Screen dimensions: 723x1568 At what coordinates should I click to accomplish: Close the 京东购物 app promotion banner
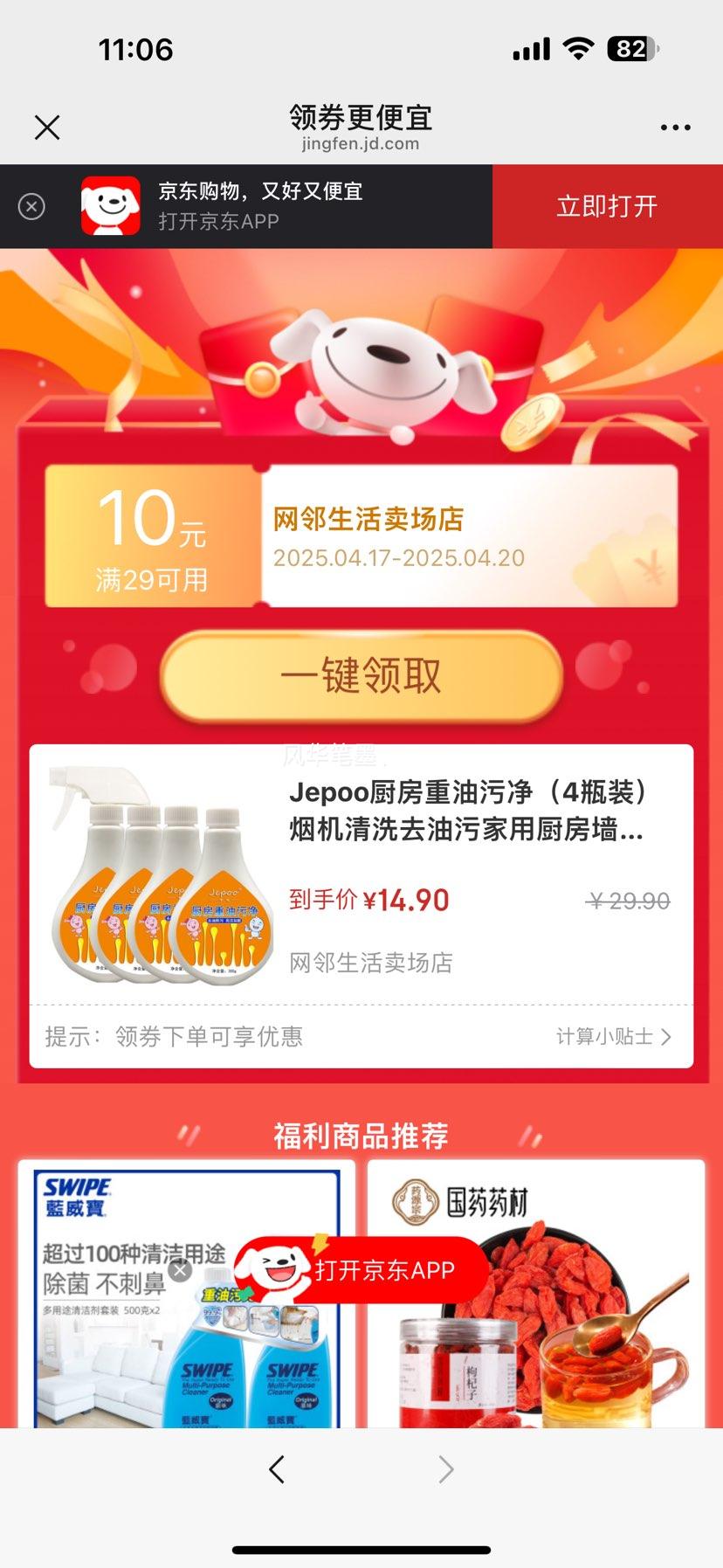tap(32, 207)
